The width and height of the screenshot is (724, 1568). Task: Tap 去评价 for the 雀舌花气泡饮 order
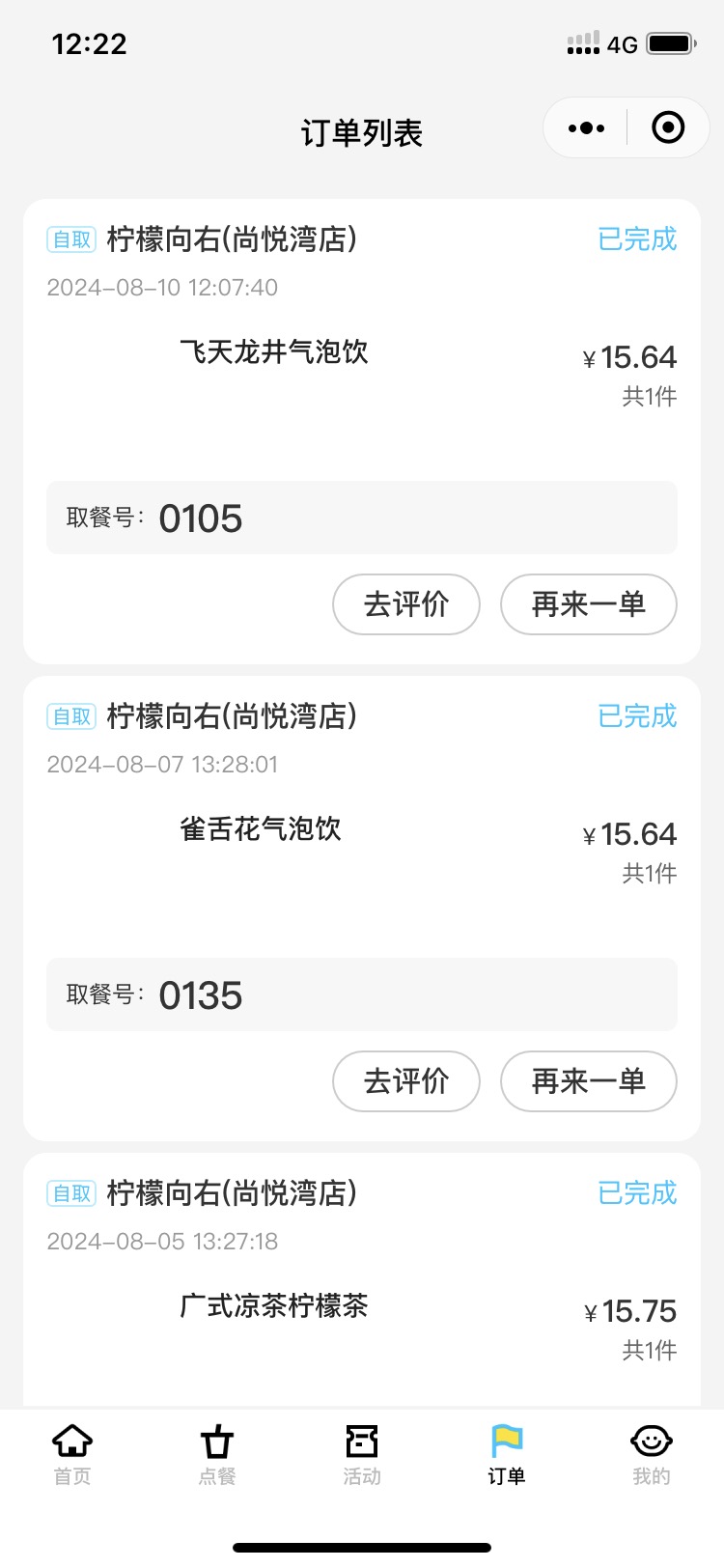point(406,1081)
